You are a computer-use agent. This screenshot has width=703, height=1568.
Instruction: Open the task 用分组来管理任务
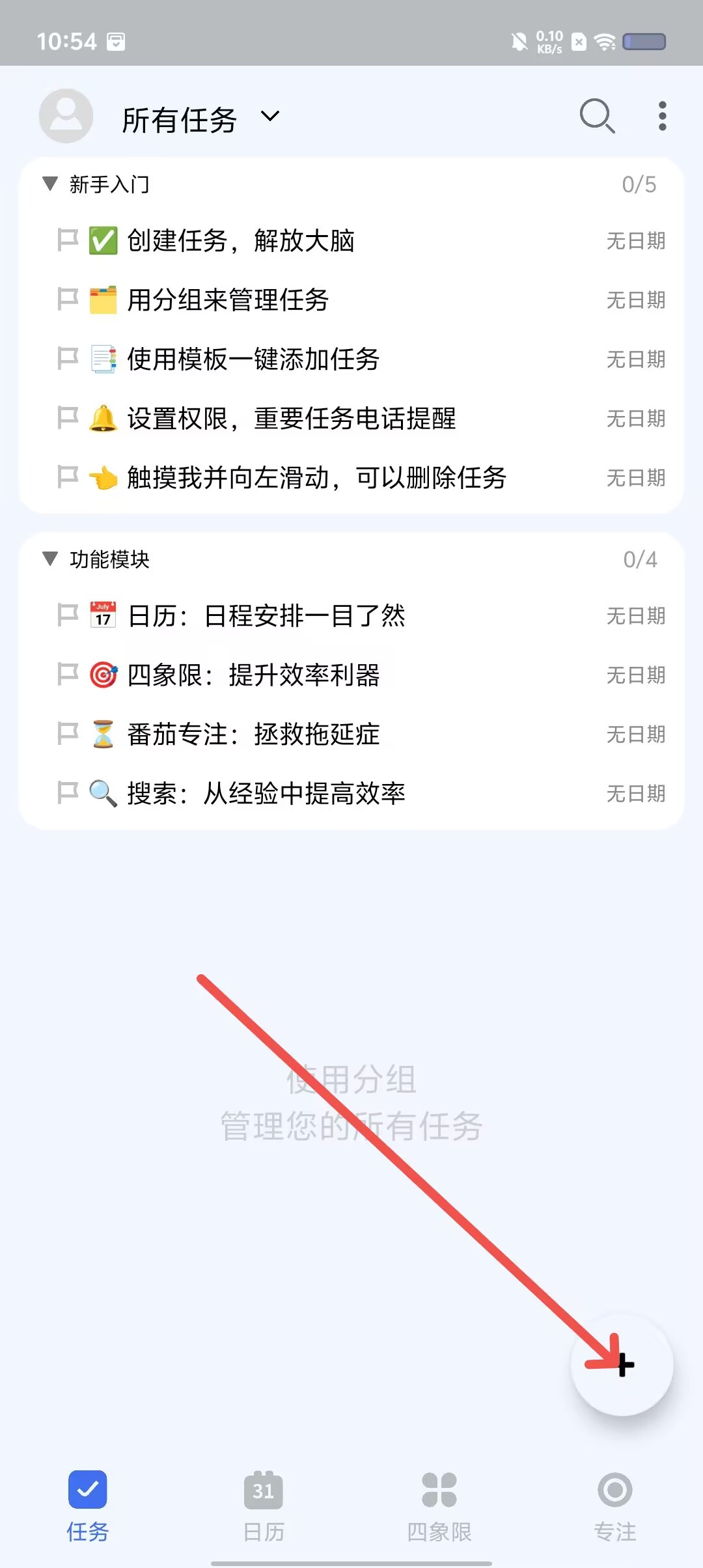pyautogui.click(x=351, y=300)
